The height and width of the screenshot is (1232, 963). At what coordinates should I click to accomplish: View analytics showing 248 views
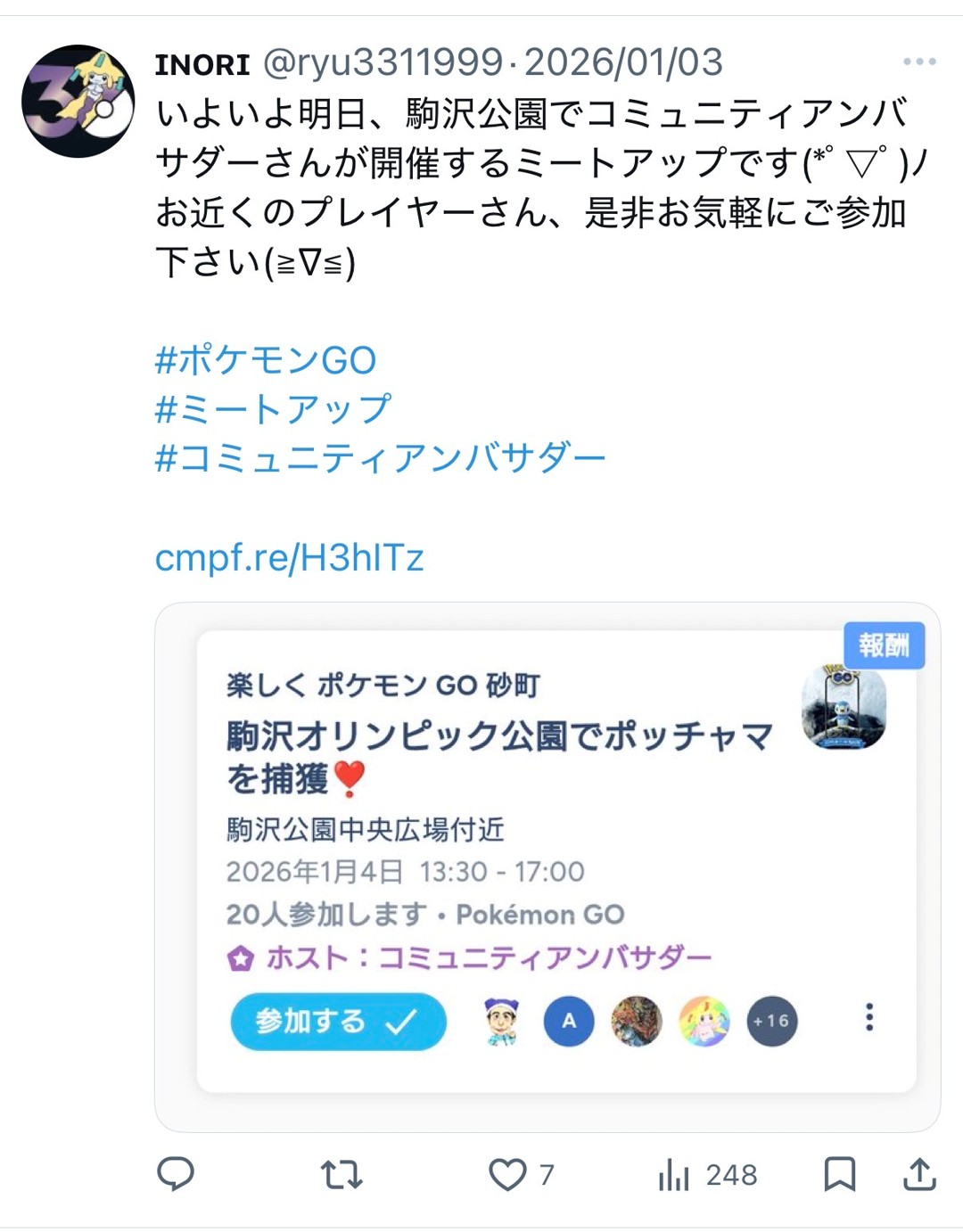point(707,1175)
